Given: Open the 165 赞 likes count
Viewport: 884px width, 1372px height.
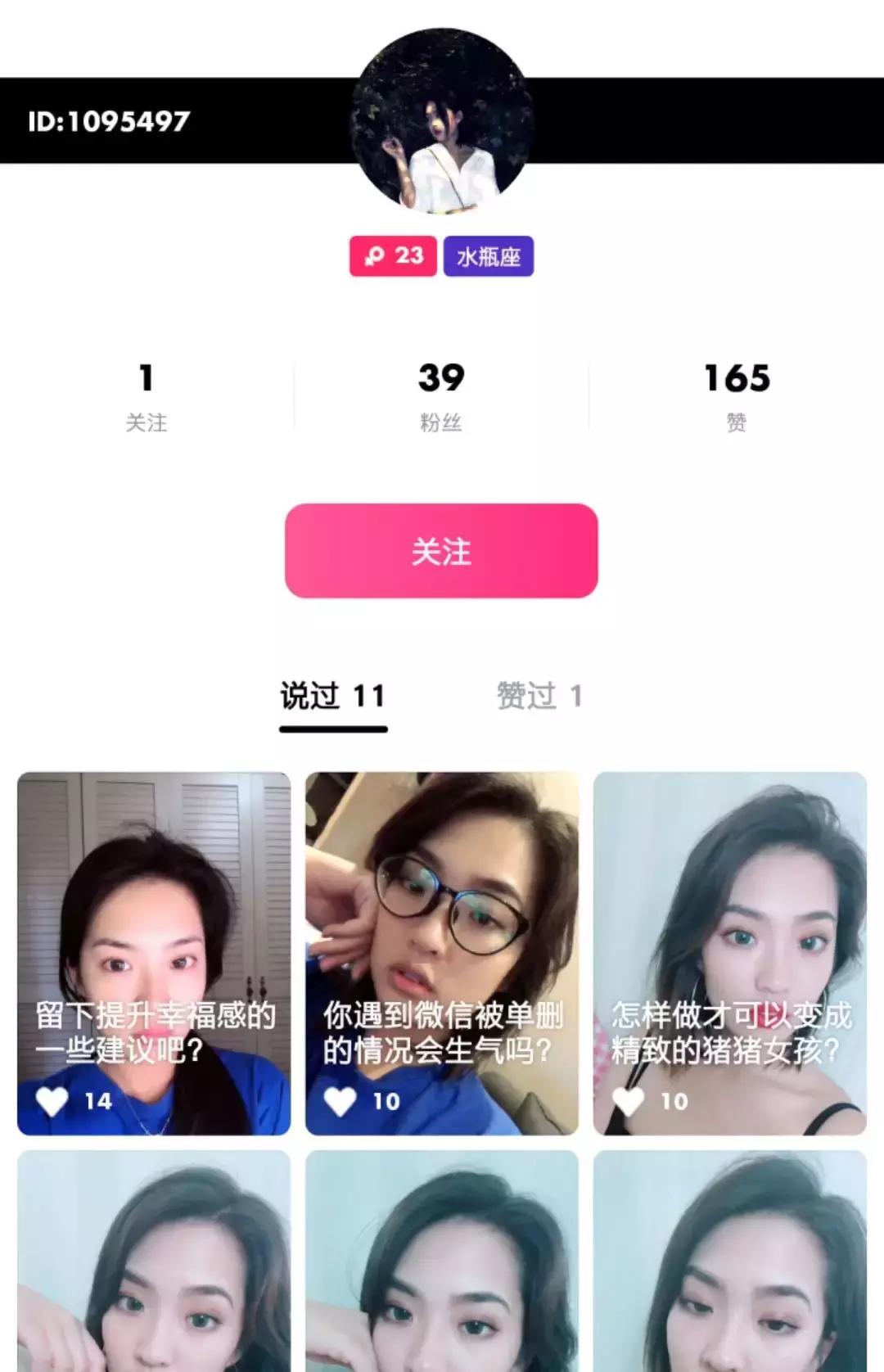Looking at the screenshot, I should [735, 393].
